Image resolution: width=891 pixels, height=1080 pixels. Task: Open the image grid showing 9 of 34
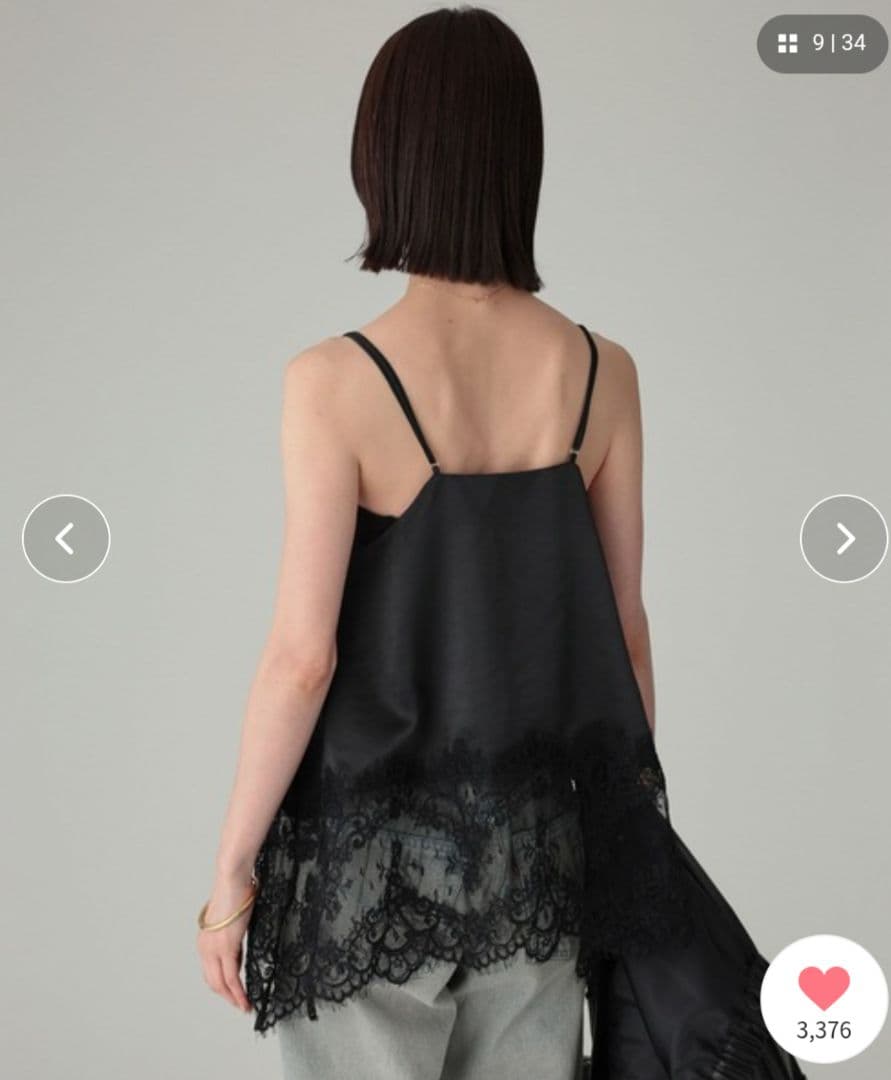click(821, 43)
